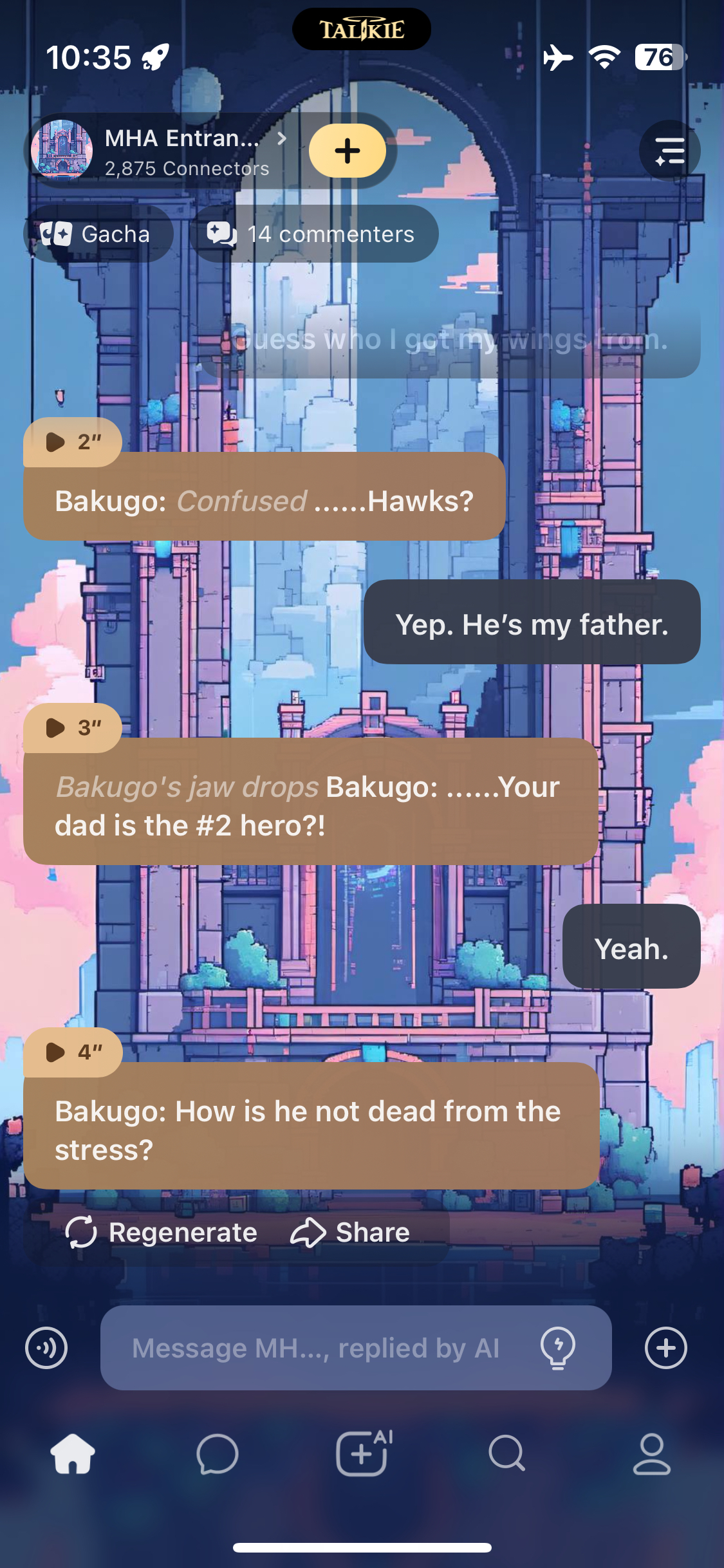Share this conversation
The height and width of the screenshot is (1568, 724).
click(x=351, y=1232)
